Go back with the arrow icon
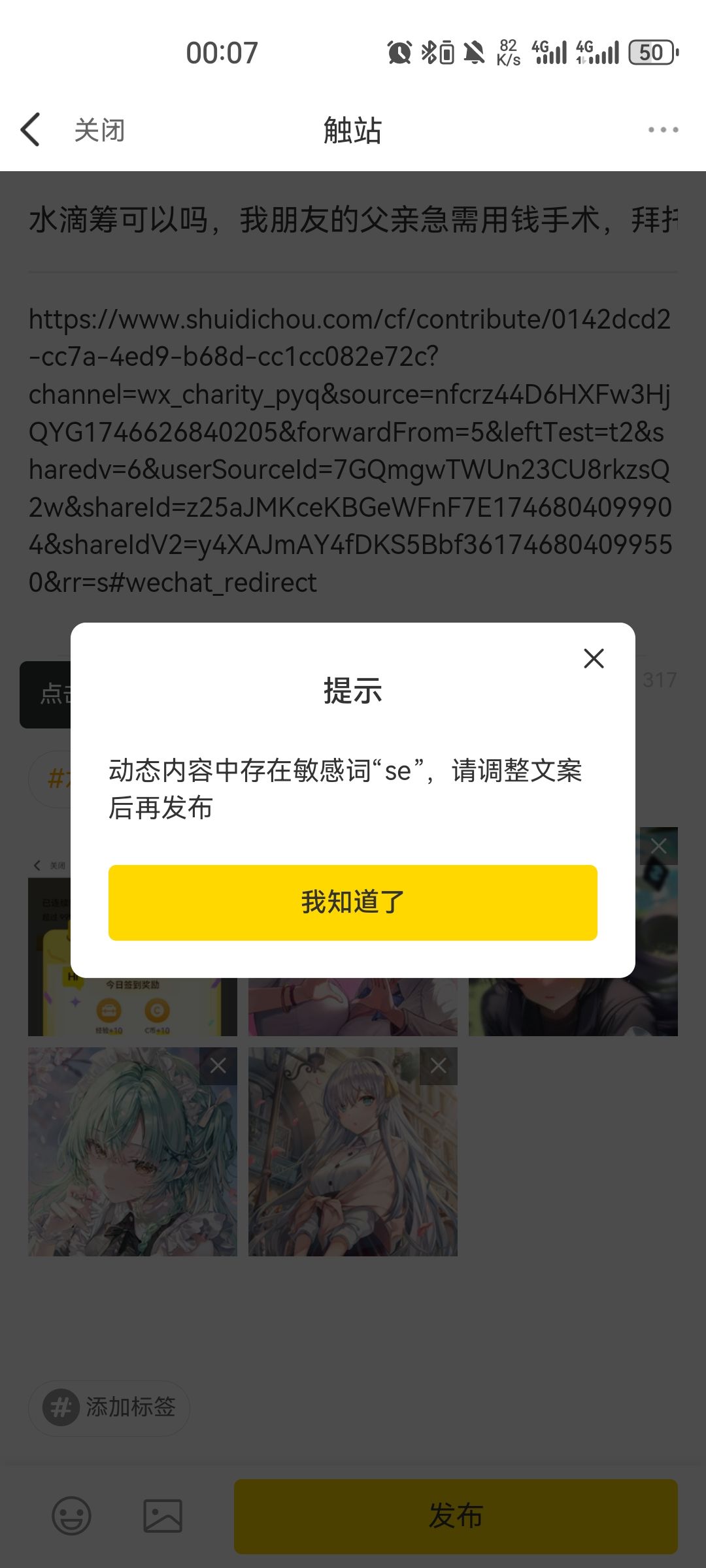This screenshot has width=706, height=1568. click(31, 129)
